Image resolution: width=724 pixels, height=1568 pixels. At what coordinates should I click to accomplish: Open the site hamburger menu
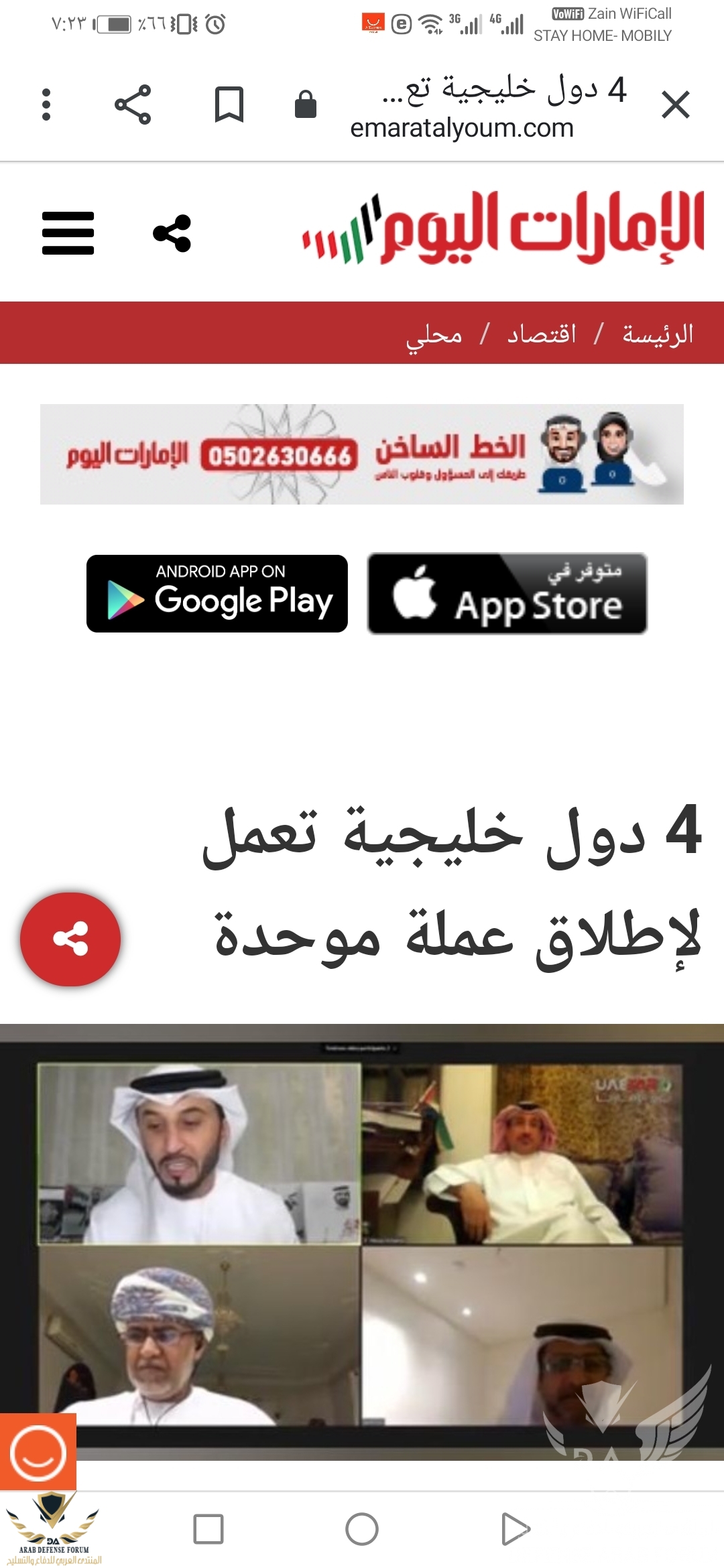click(68, 233)
